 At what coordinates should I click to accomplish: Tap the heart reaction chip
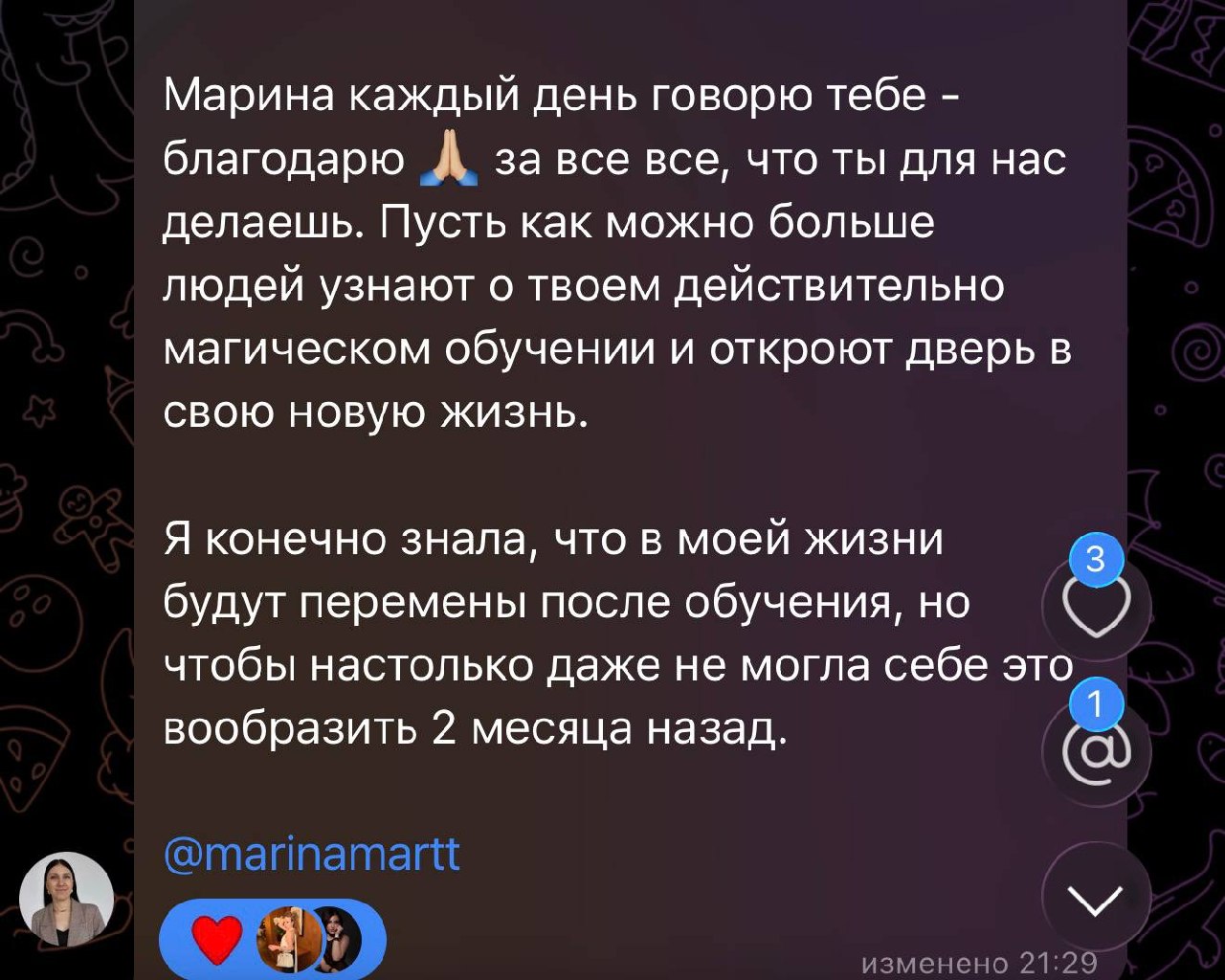click(x=272, y=939)
